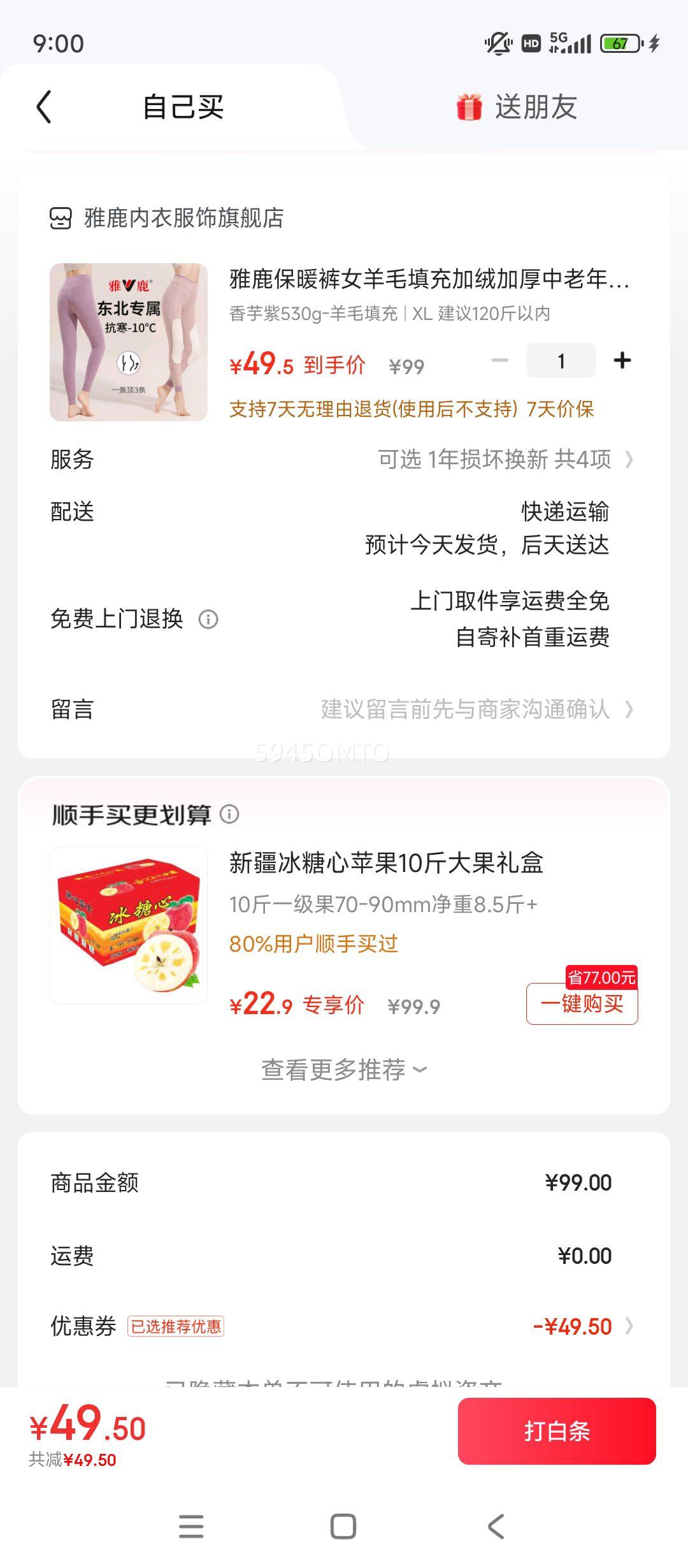Increase quantity with the plus stepper
This screenshot has width=688, height=1568.
[620, 360]
